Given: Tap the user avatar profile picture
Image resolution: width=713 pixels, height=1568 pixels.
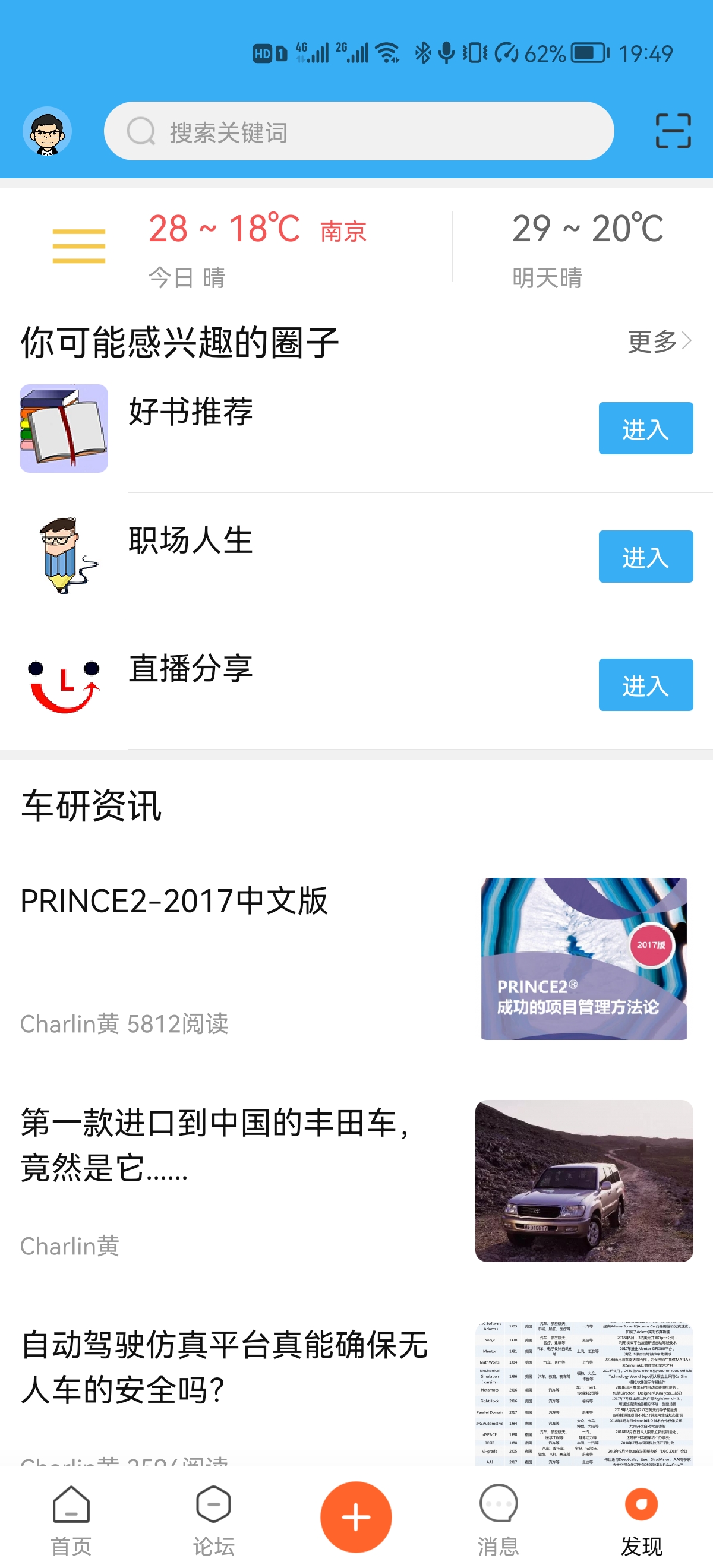Looking at the screenshot, I should point(47,129).
